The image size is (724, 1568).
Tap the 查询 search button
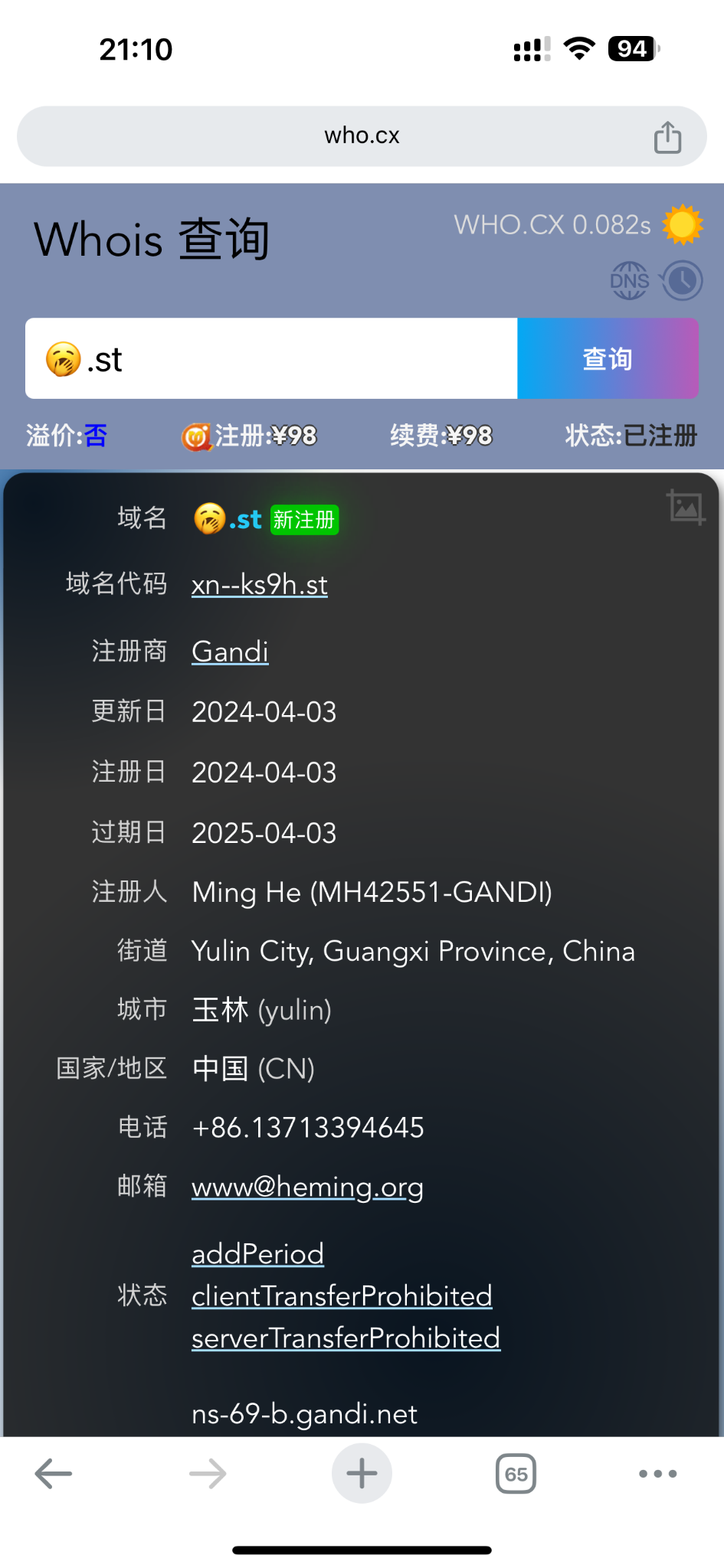click(608, 359)
